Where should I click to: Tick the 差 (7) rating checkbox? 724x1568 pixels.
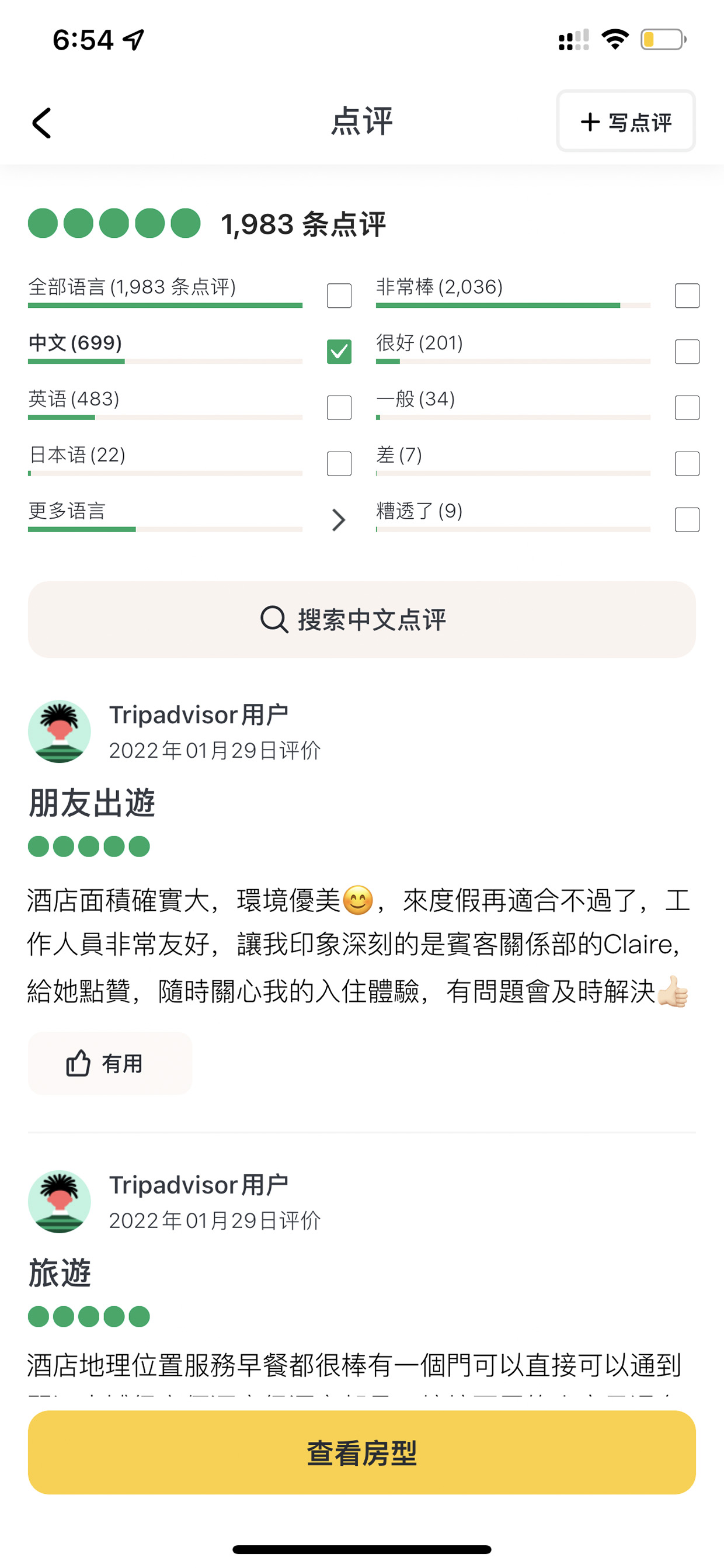point(687,464)
